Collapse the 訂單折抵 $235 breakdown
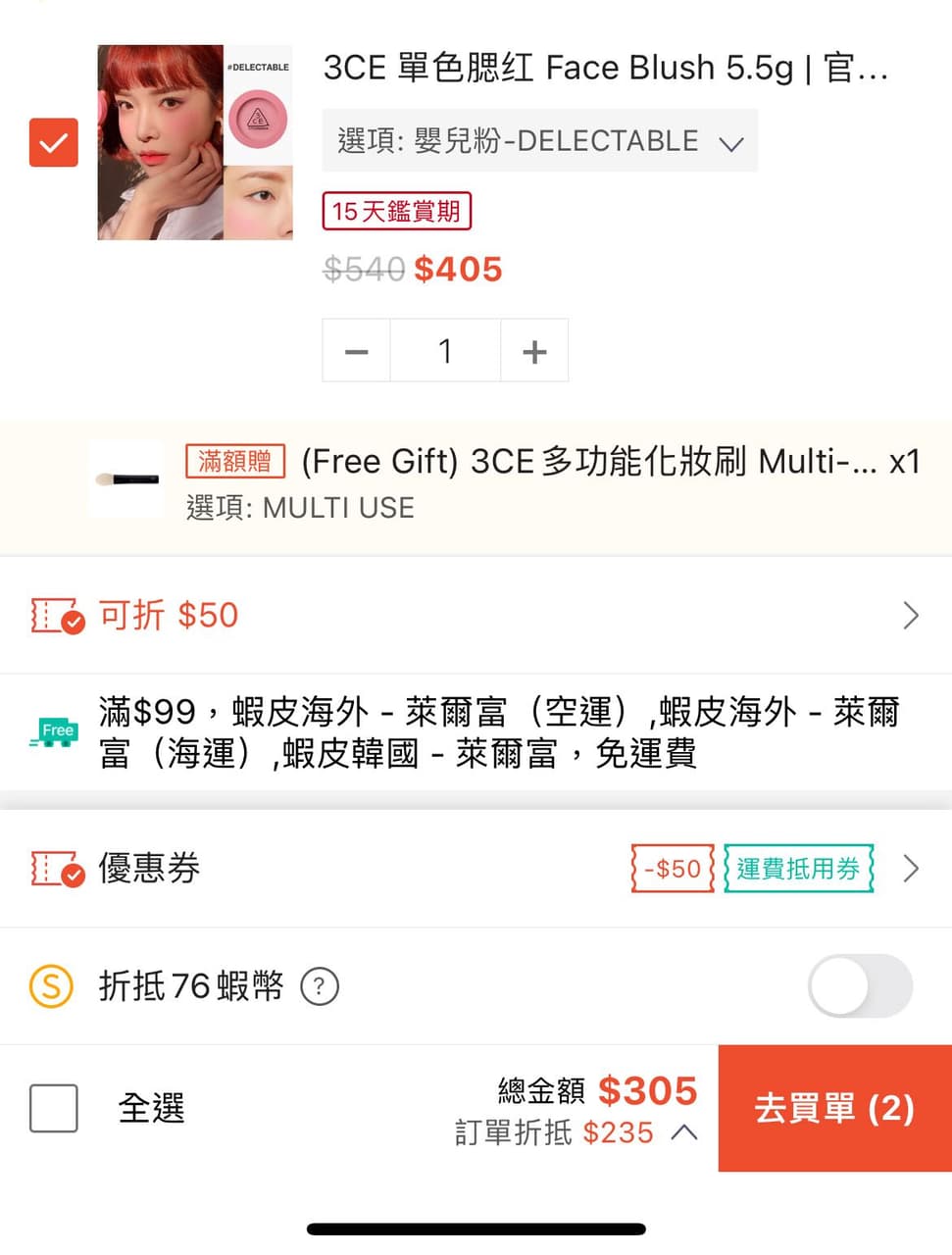Screen dimensions: 952x1255 coord(686,1133)
